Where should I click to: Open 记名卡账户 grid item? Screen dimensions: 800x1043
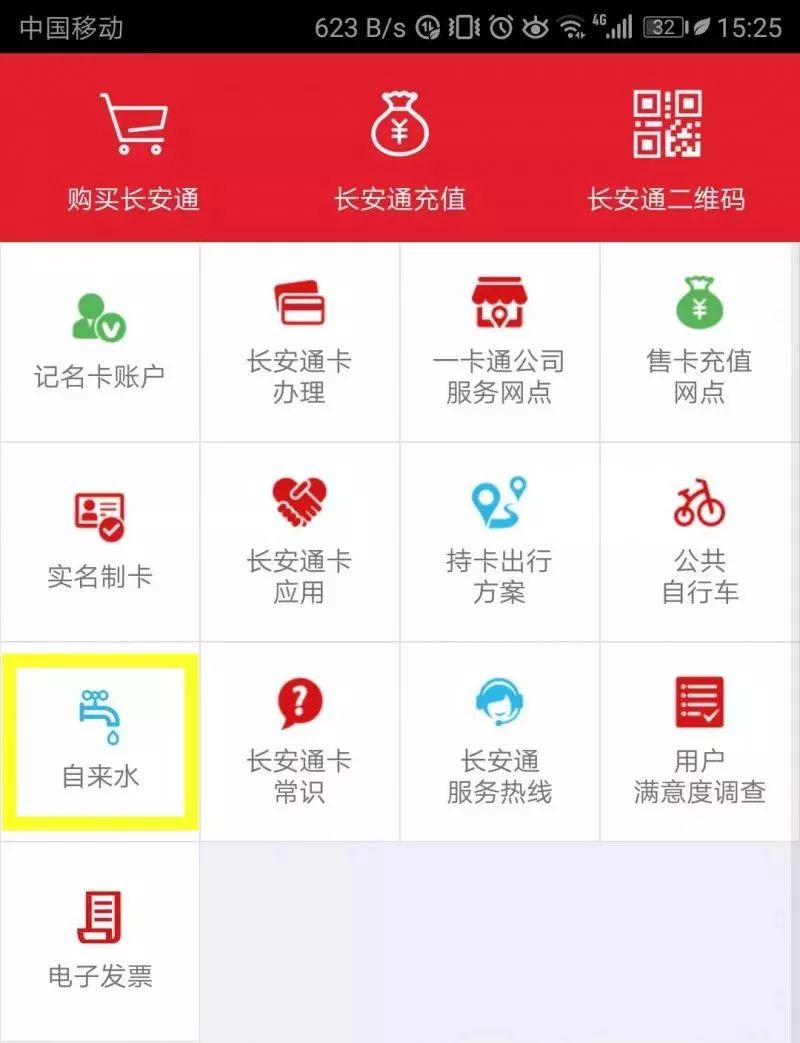(x=100, y=342)
